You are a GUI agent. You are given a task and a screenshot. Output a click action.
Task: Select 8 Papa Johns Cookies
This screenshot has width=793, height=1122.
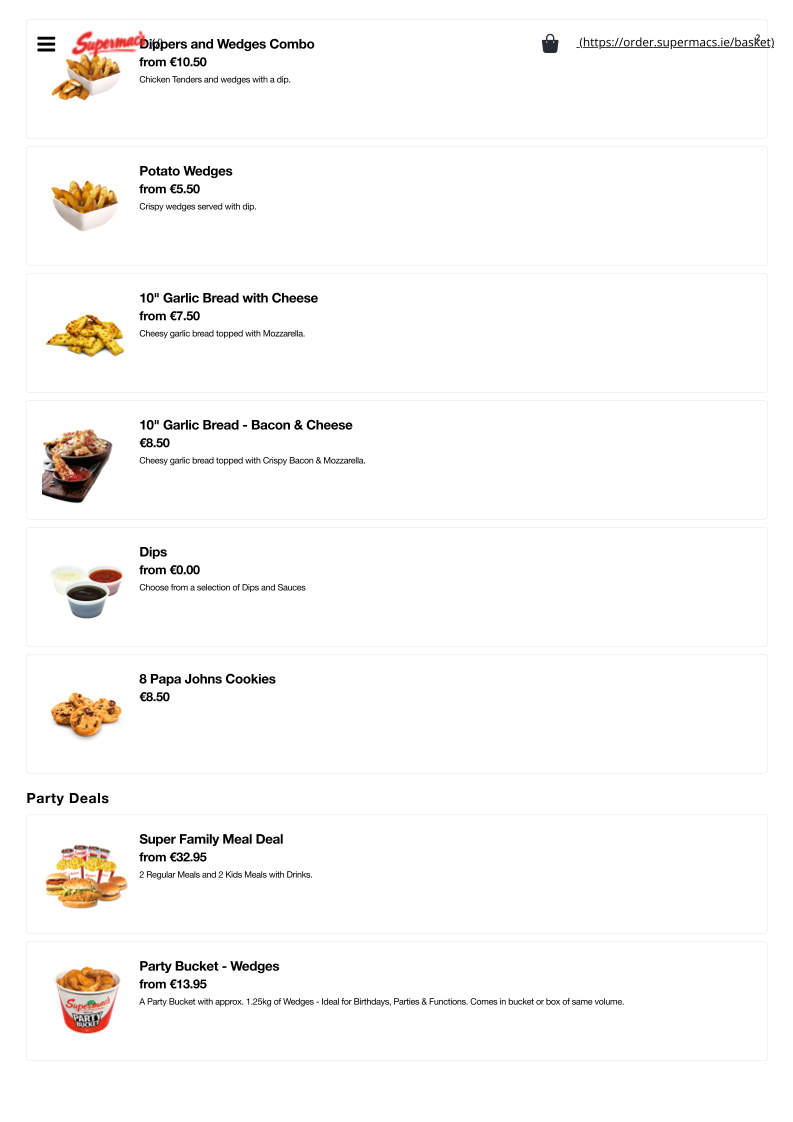(207, 679)
